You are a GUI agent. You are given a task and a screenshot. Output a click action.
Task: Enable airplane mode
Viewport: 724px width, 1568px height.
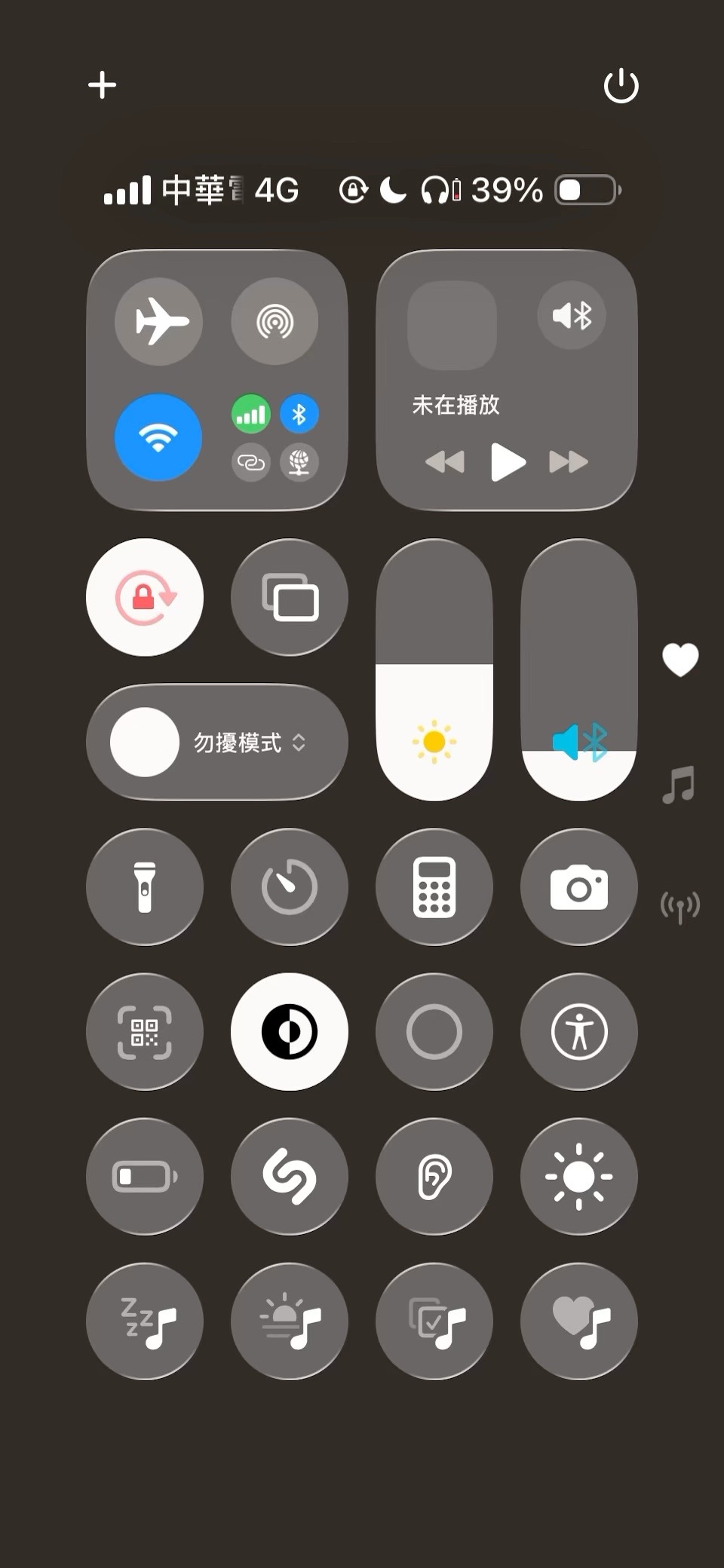(x=158, y=321)
